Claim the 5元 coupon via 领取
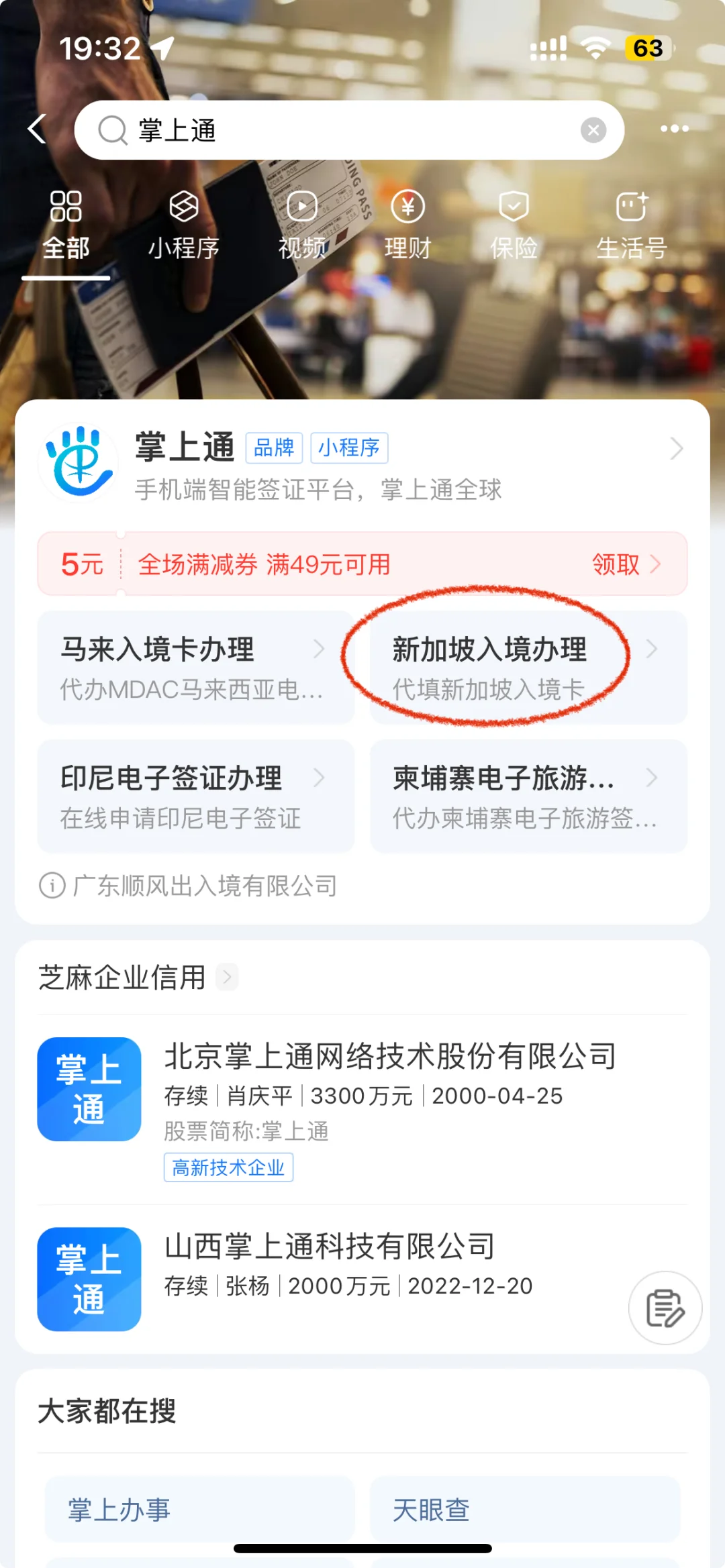Screen dimensions: 725x1568 click(x=626, y=564)
